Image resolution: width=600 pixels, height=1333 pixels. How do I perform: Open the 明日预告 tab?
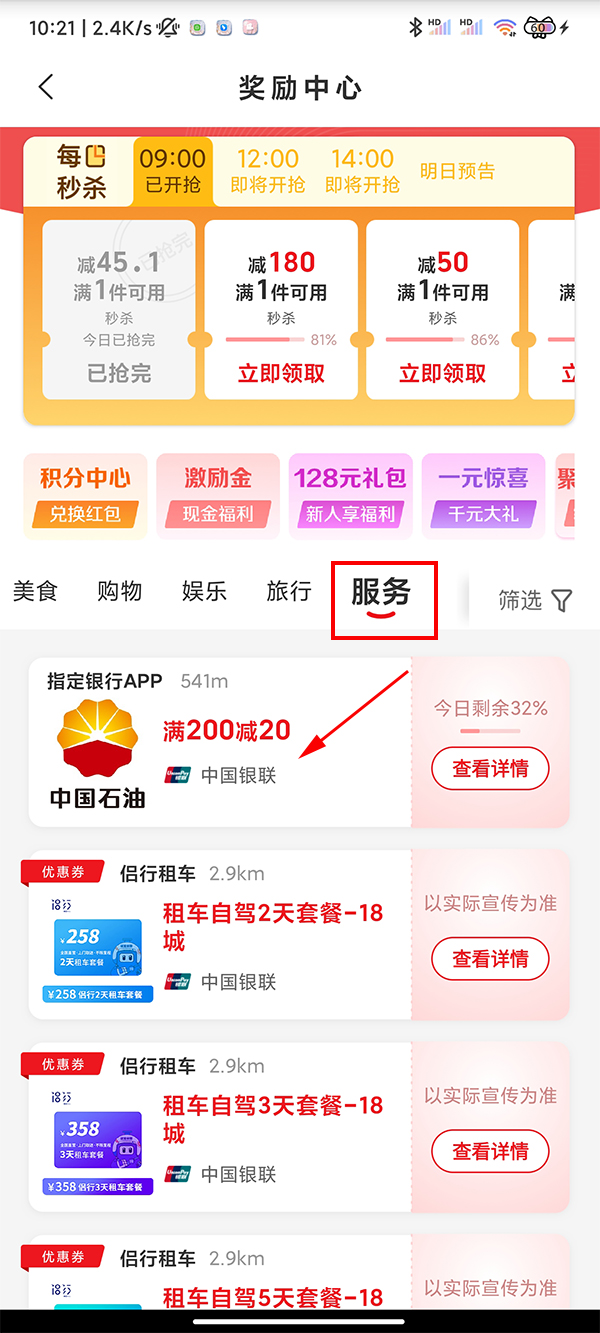click(x=457, y=171)
